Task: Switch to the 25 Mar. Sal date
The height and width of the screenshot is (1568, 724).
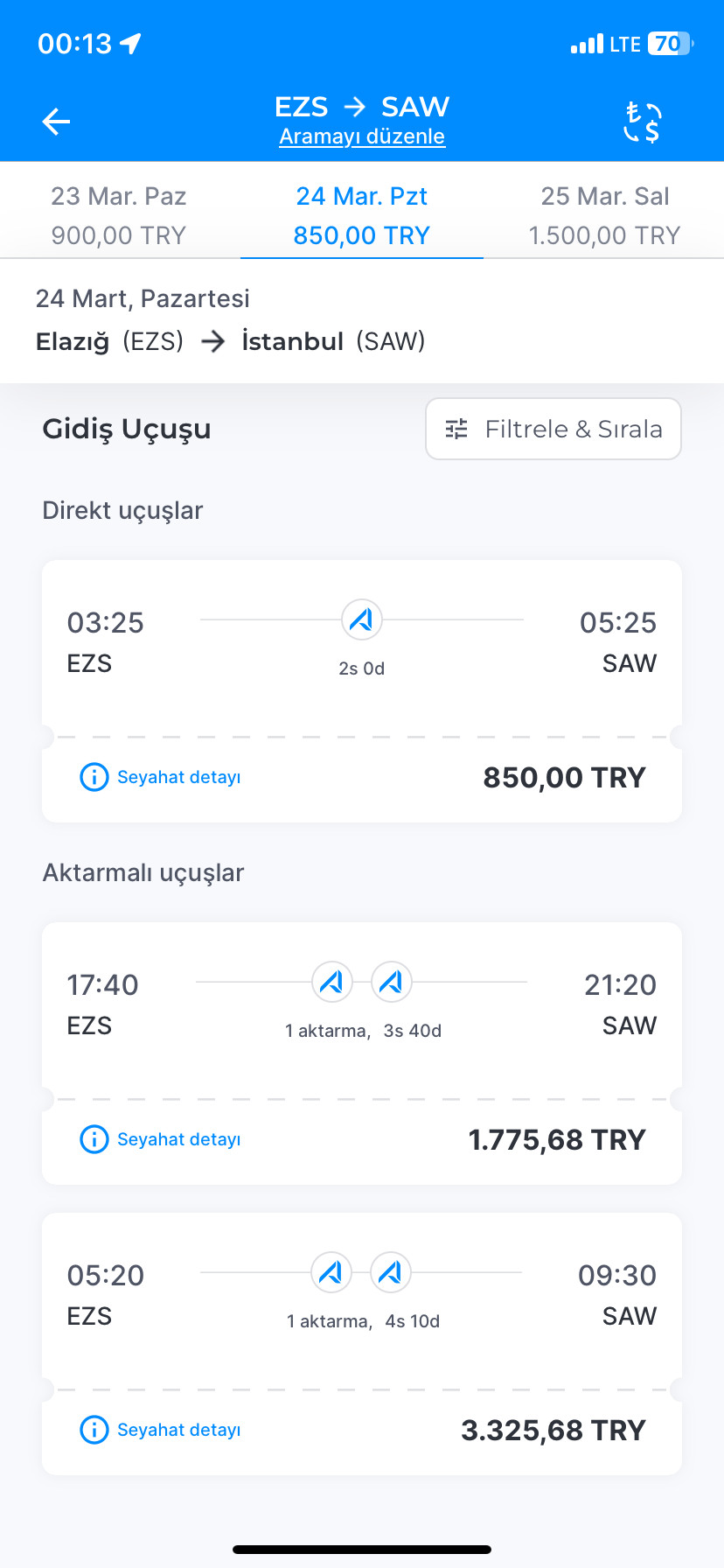Action: [604, 215]
